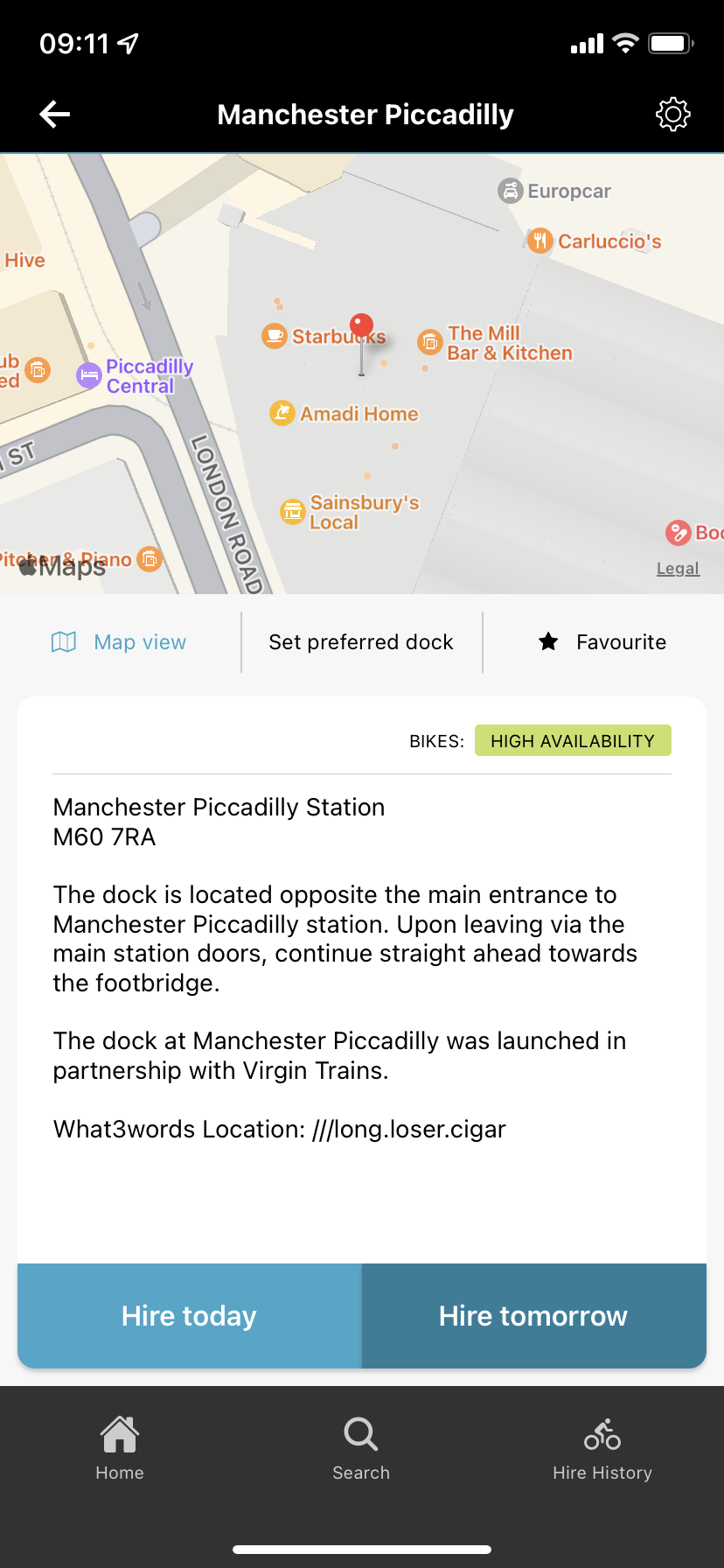Image resolution: width=724 pixels, height=1568 pixels.
Task: Set this dock as preferred
Action: [361, 642]
